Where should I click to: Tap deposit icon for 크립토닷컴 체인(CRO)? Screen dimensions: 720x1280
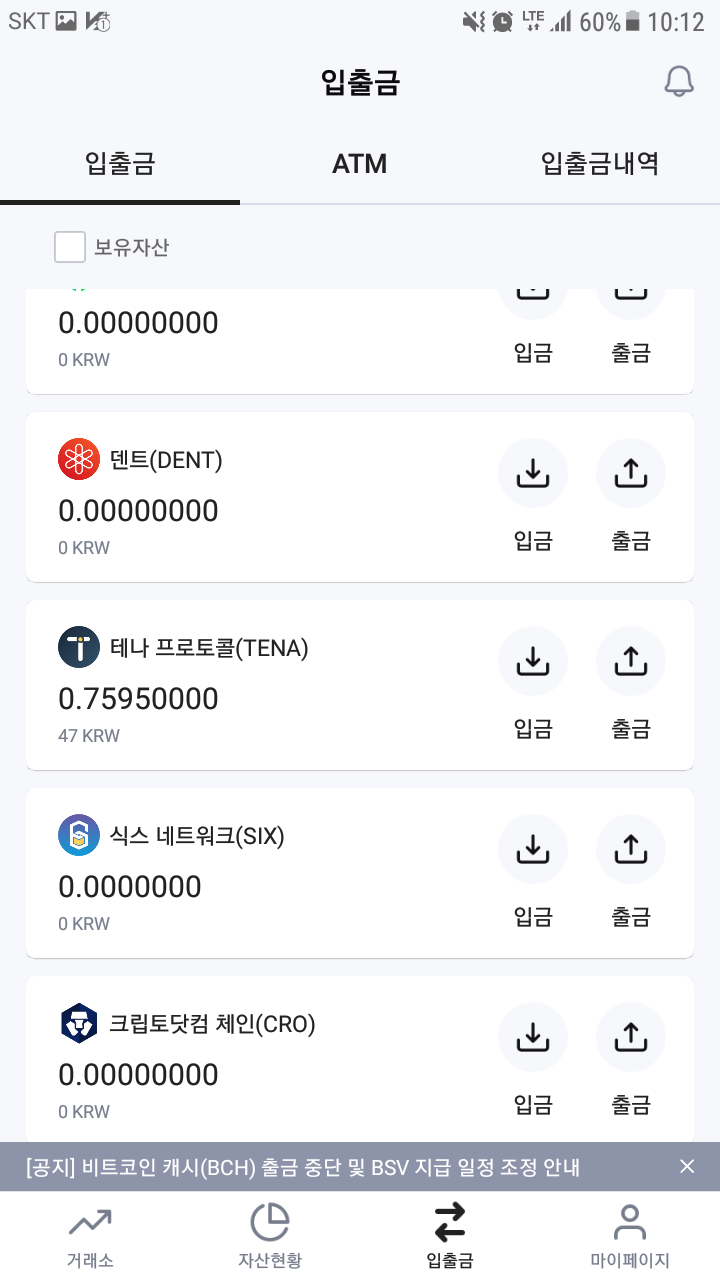533,1037
